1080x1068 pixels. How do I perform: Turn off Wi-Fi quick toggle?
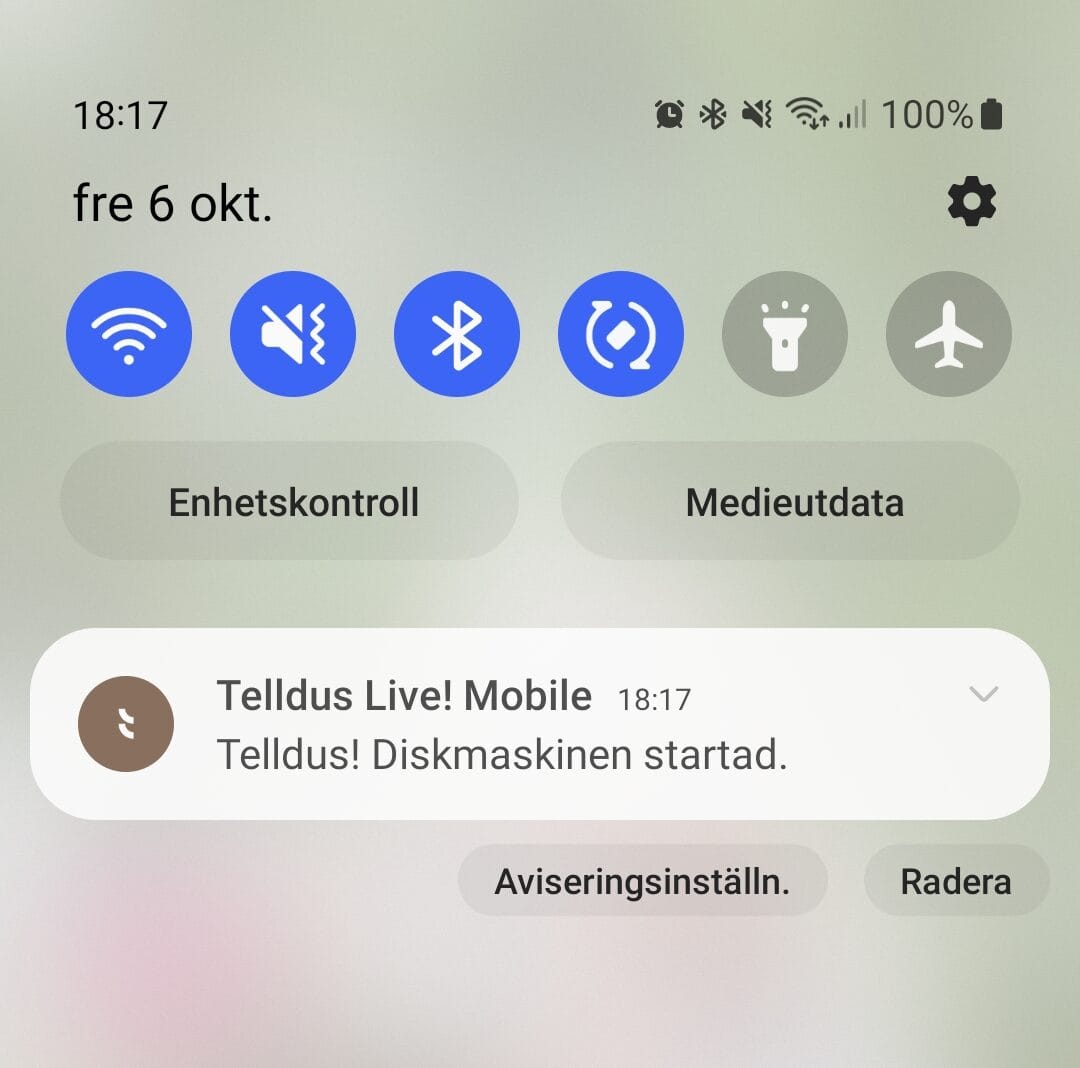click(128, 333)
